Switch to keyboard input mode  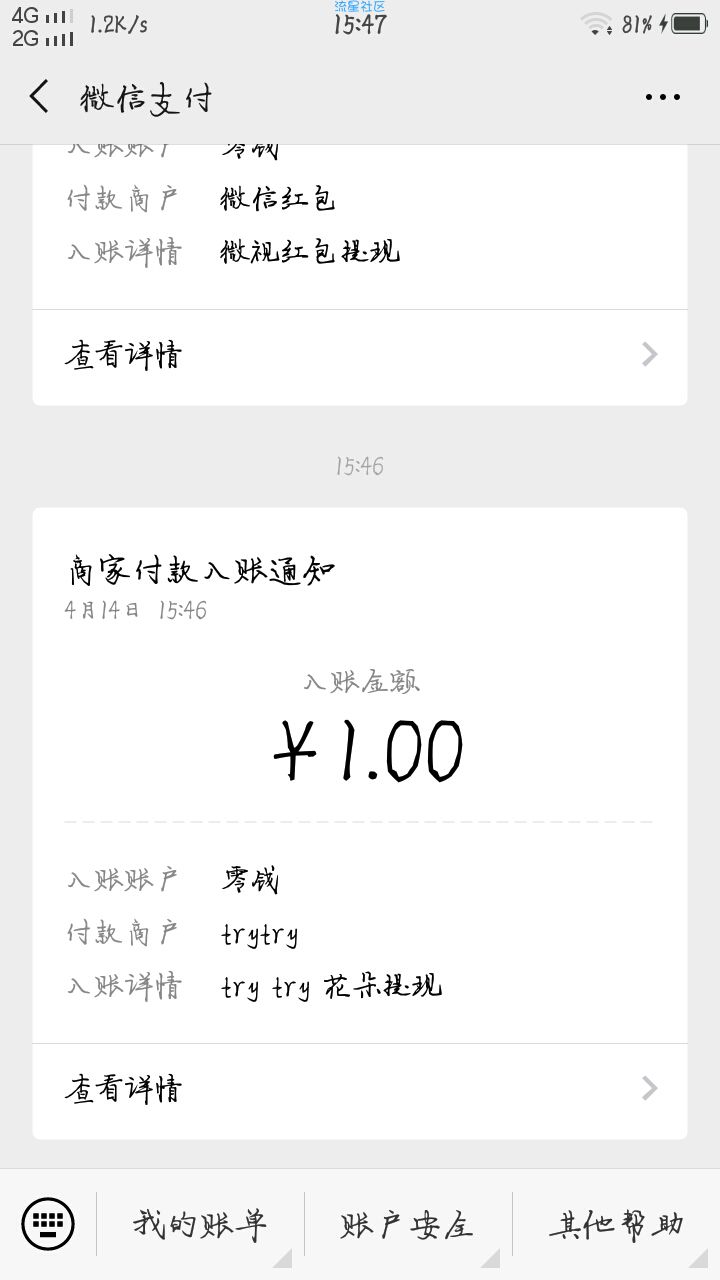(48, 1224)
